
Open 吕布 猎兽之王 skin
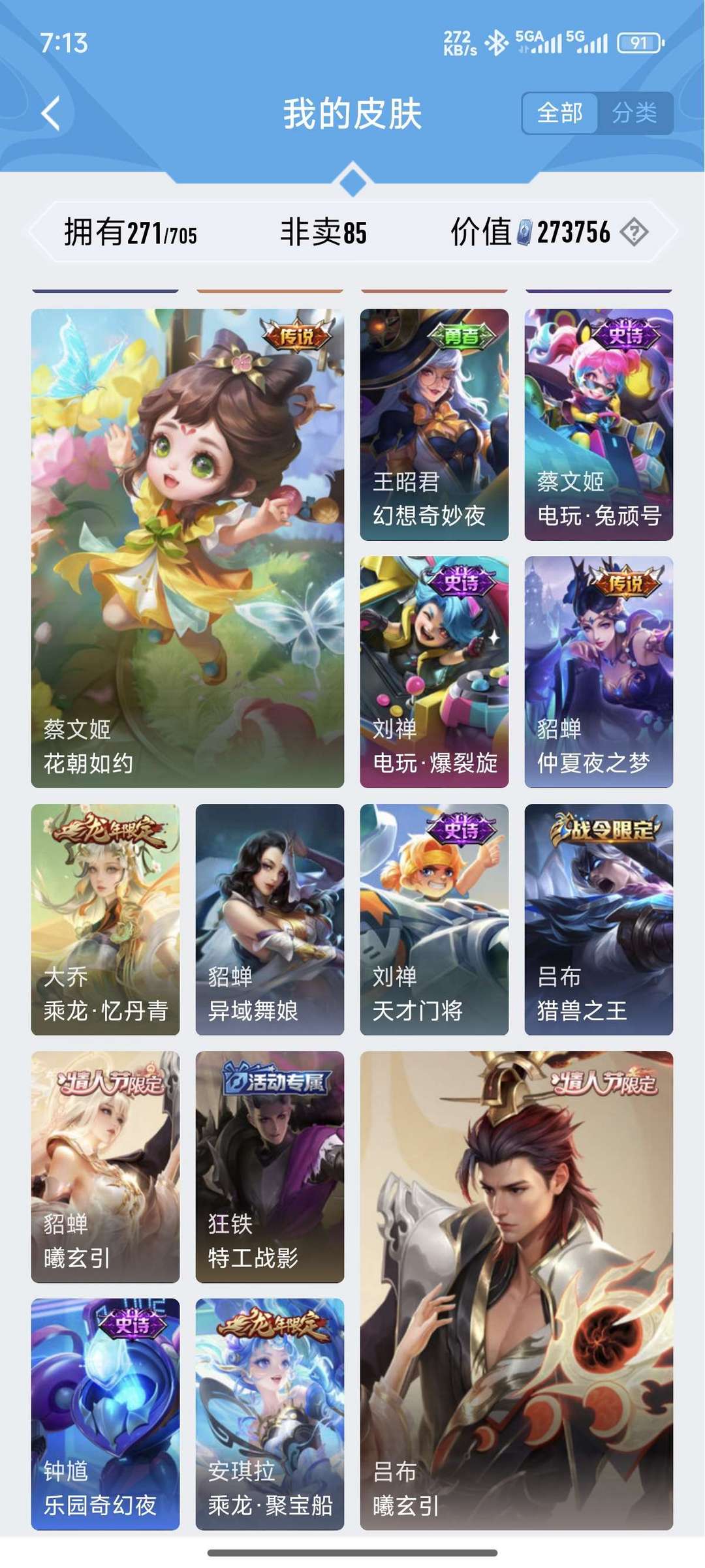[x=599, y=919]
